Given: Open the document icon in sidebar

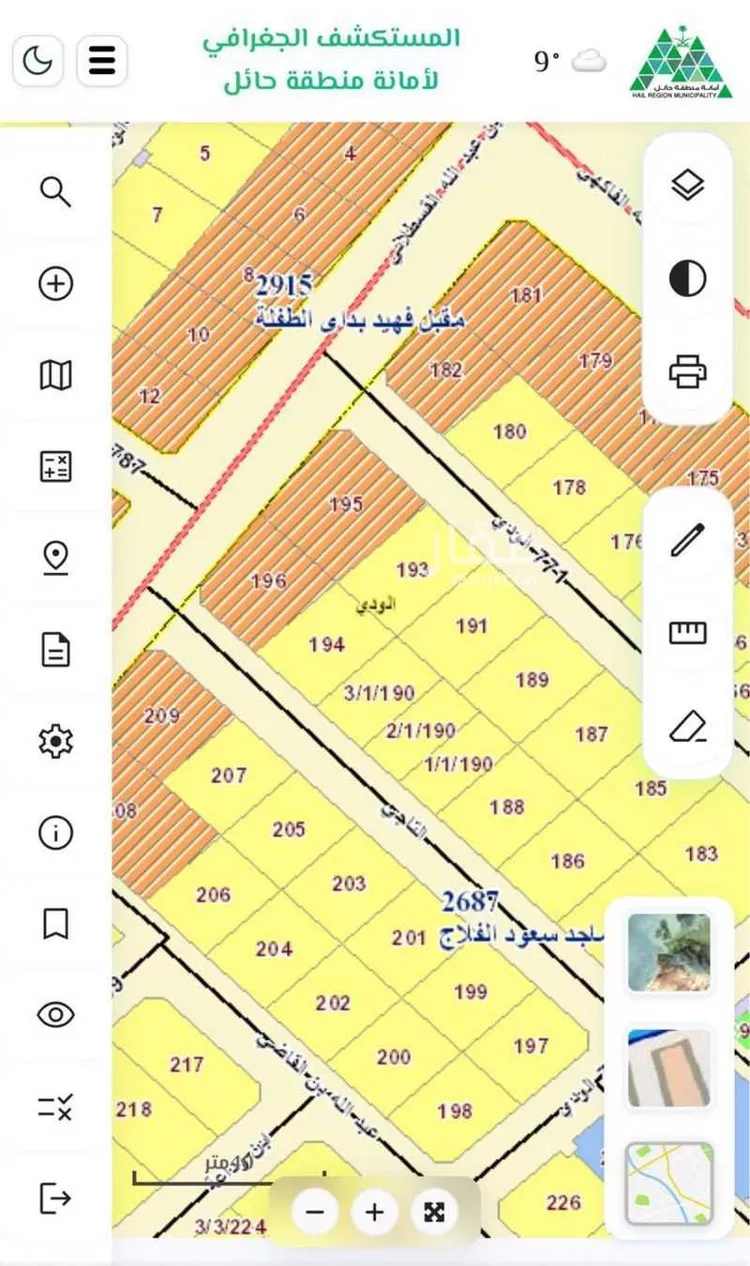Looking at the screenshot, I should coord(56,650).
